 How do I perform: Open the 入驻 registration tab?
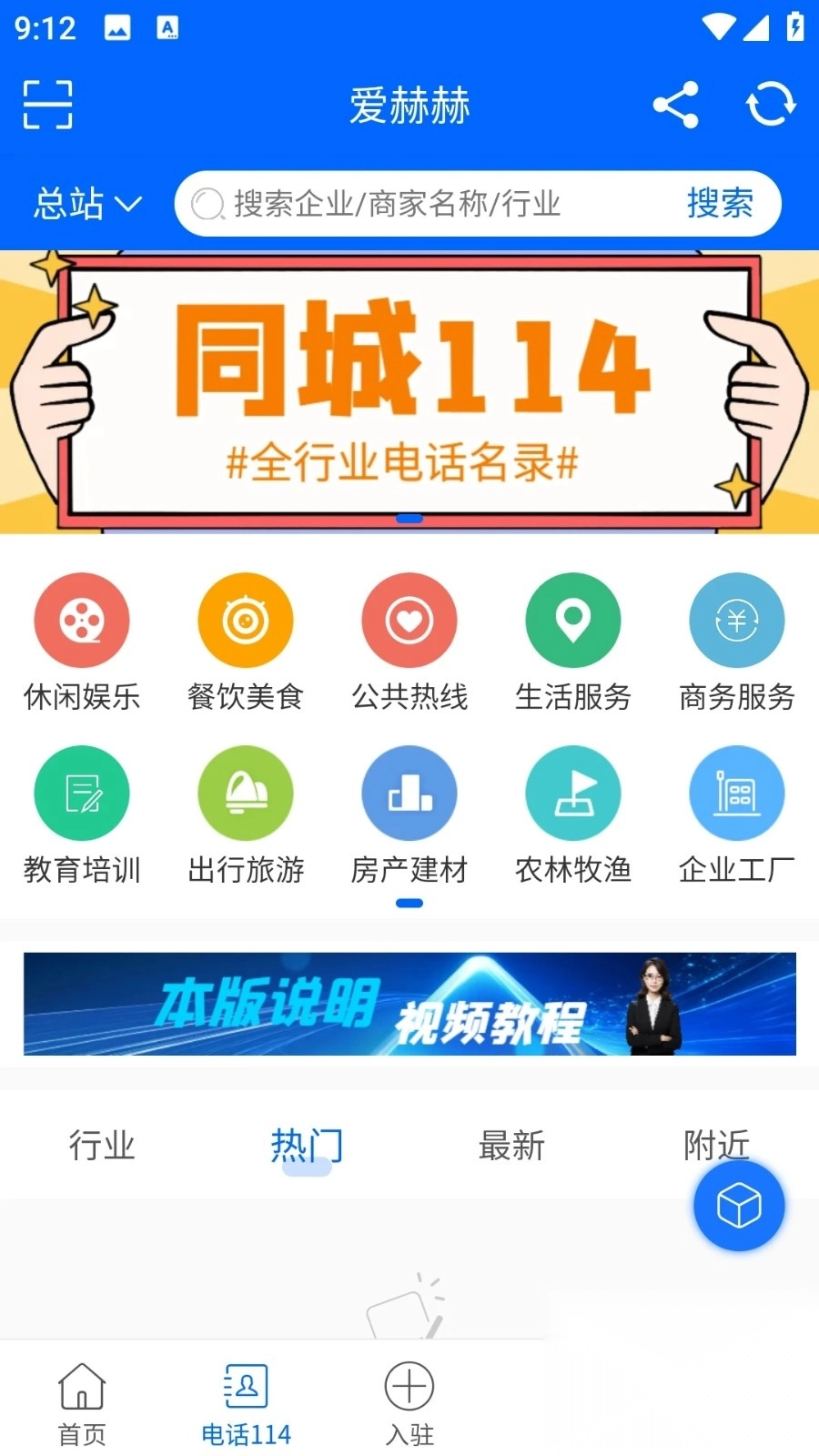tap(409, 1401)
